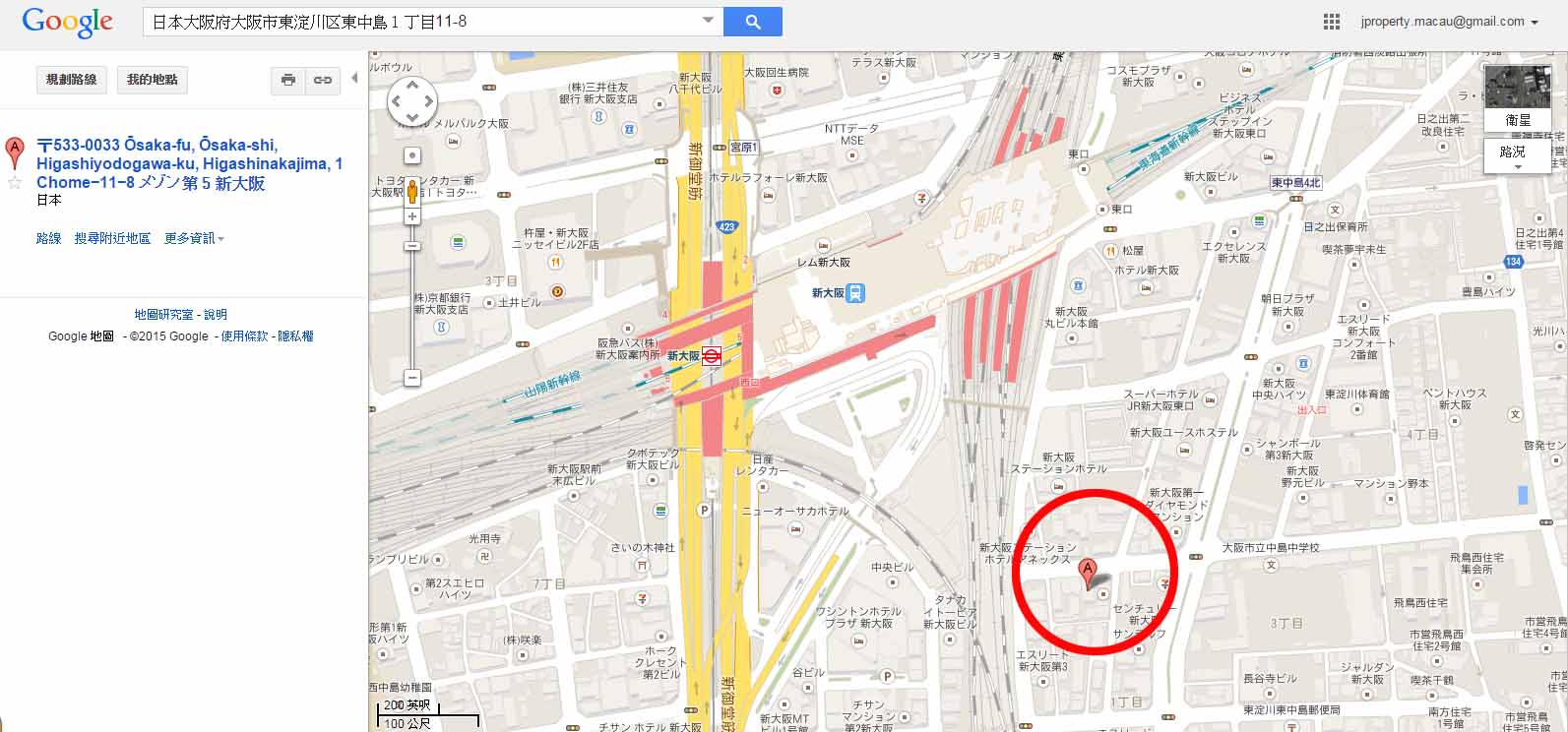Open the 〒533-0033 address result link
The width and height of the screenshot is (1568, 732).
coord(189,163)
